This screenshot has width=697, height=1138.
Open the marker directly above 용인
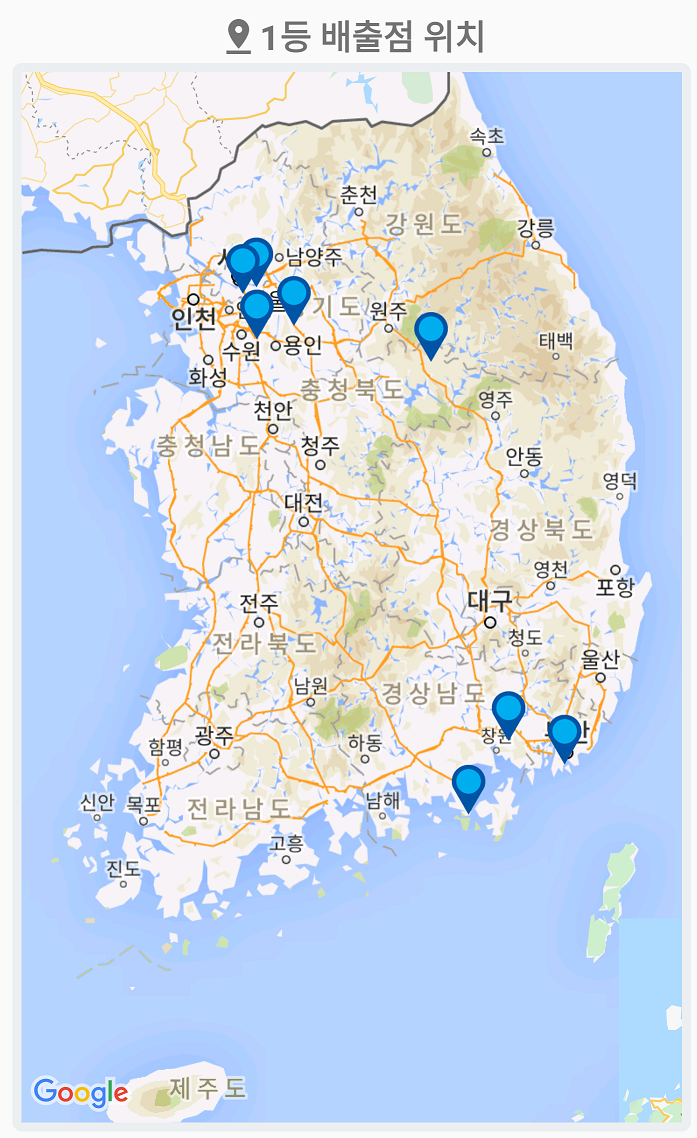(x=293, y=296)
